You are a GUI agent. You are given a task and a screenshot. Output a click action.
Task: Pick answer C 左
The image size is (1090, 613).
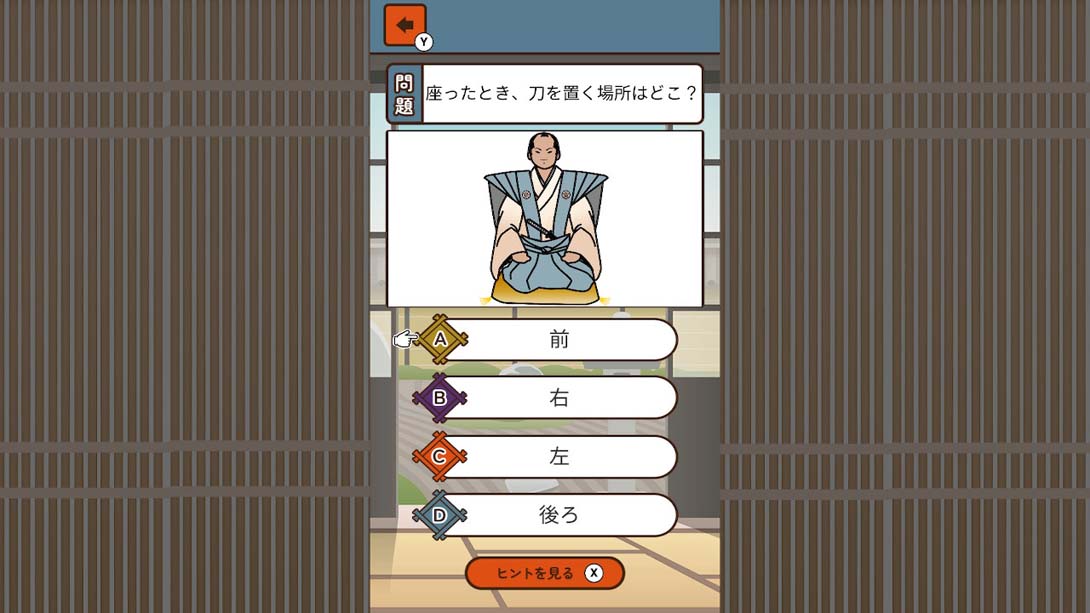point(558,457)
